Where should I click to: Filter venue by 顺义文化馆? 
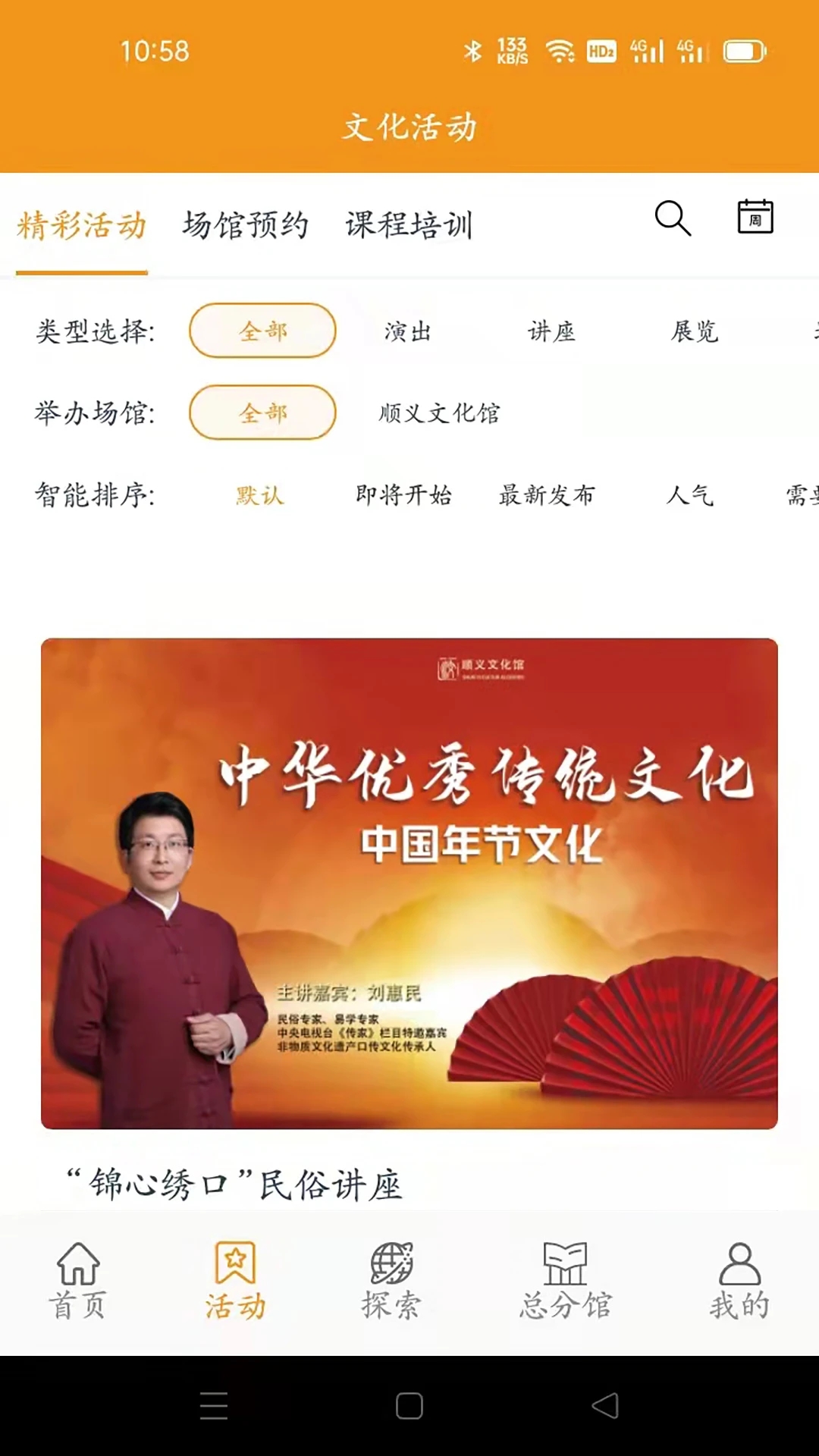point(439,413)
